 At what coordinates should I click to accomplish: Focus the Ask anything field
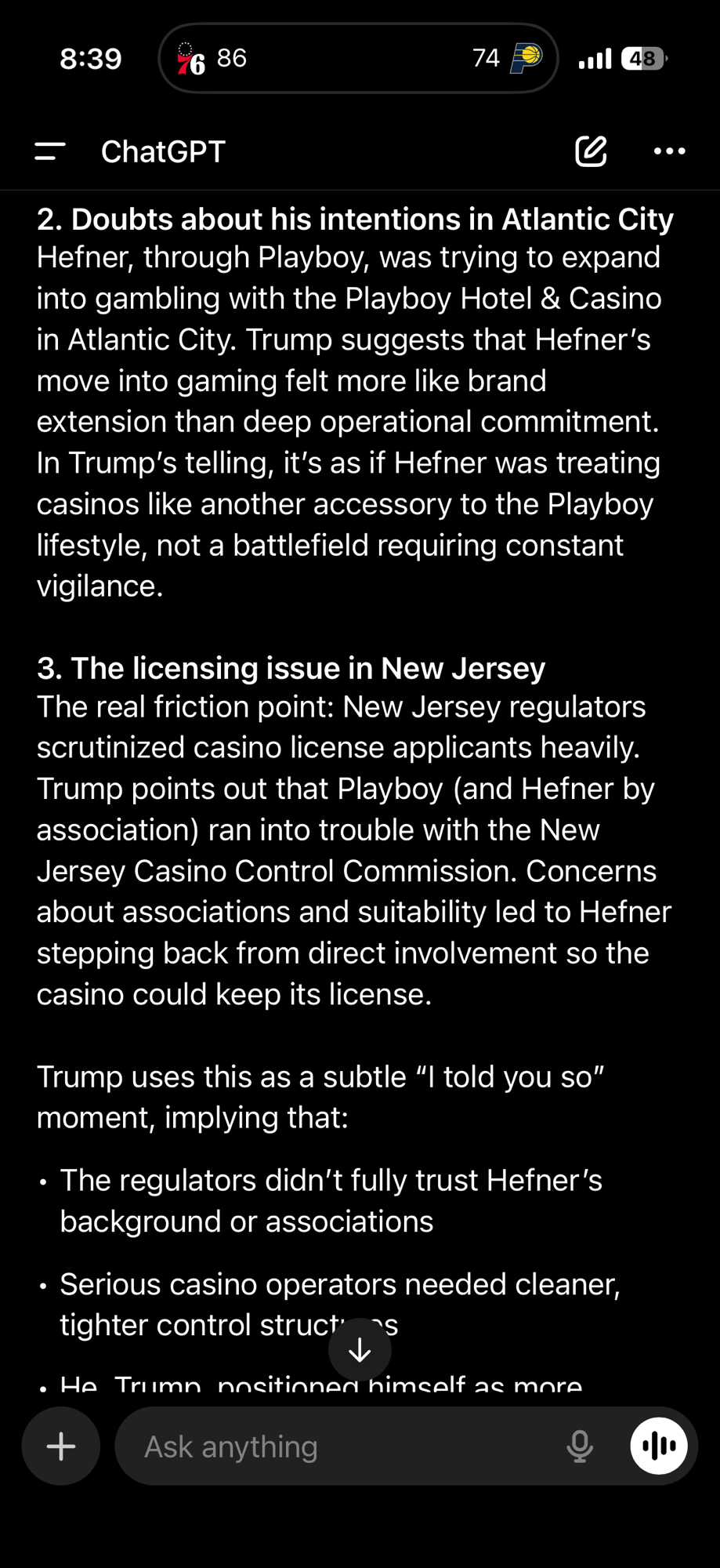[x=337, y=1446]
